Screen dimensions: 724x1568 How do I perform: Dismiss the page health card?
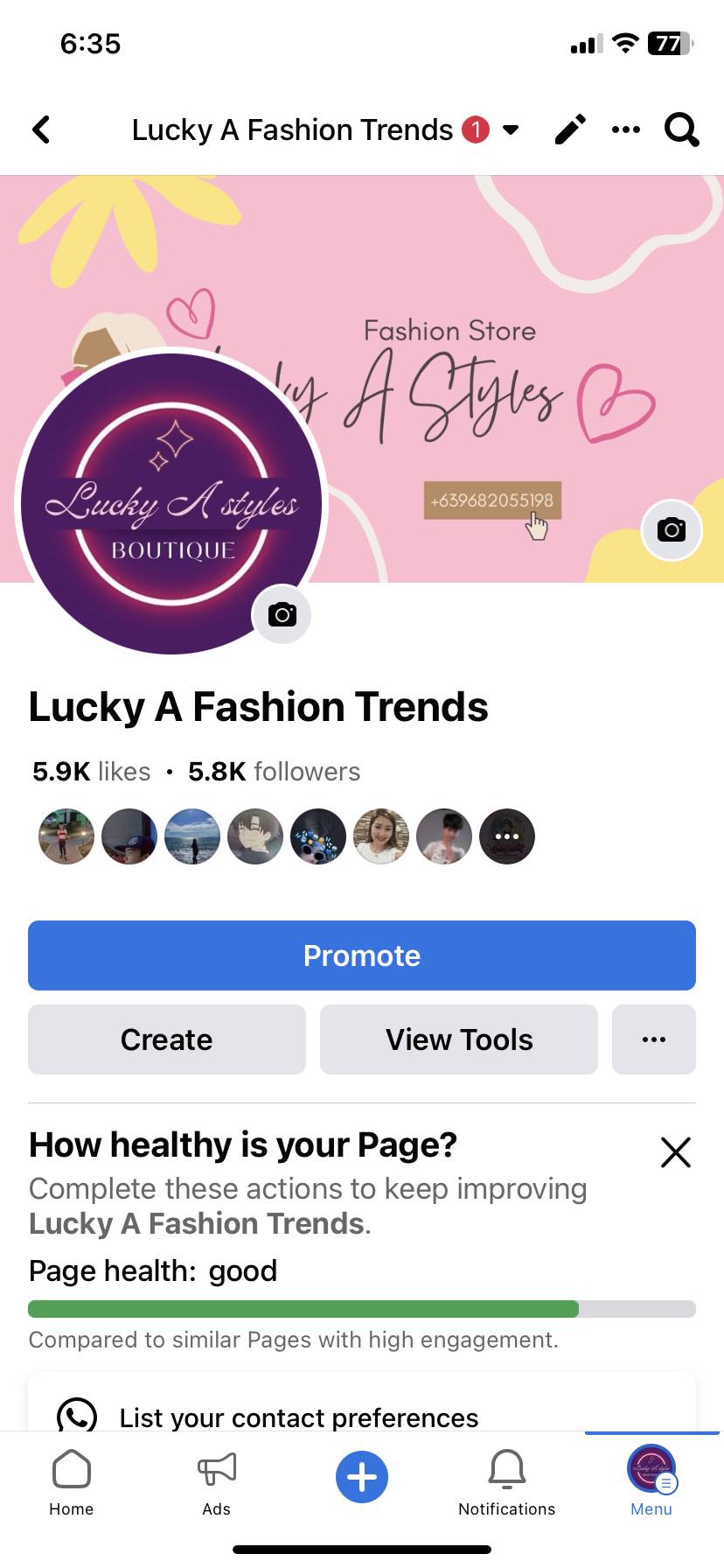675,1152
